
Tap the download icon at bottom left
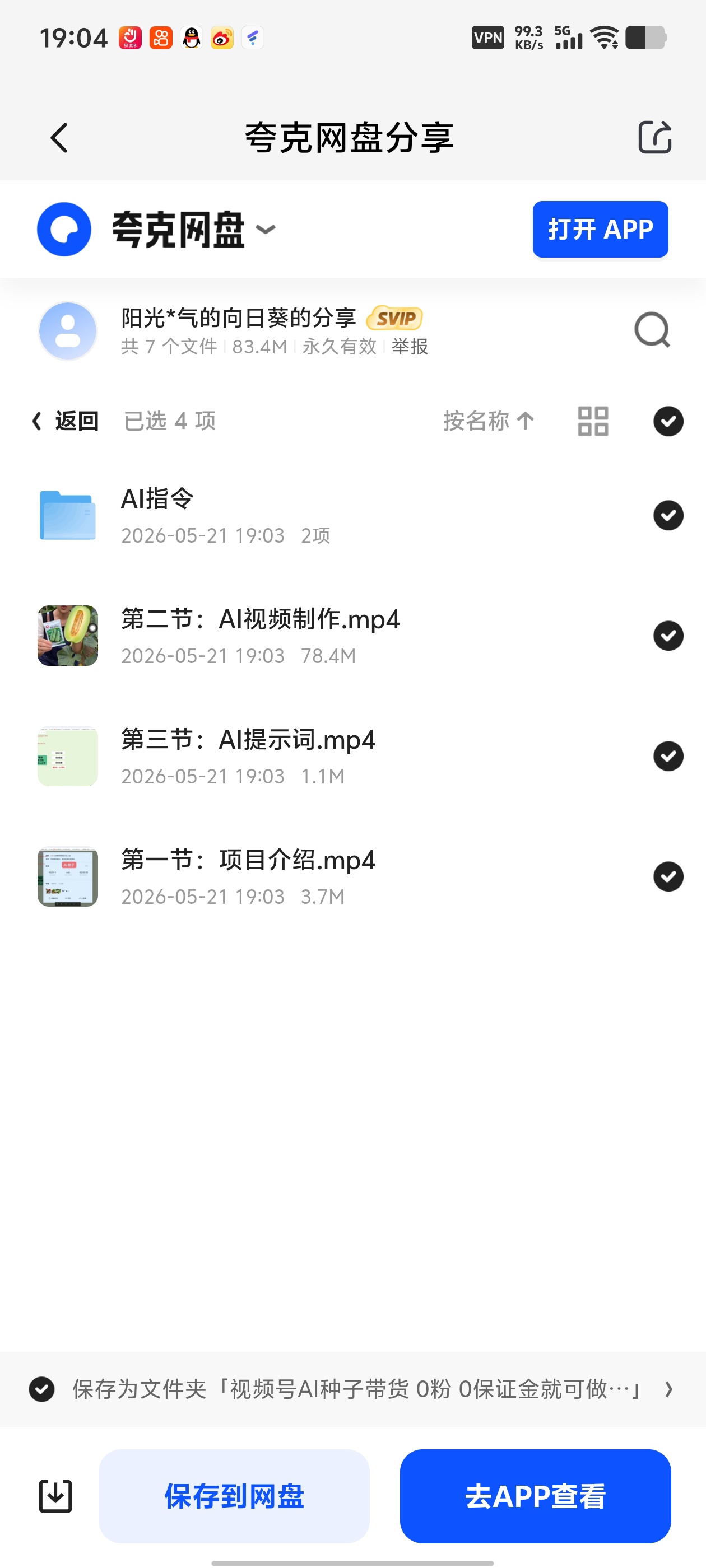55,1496
